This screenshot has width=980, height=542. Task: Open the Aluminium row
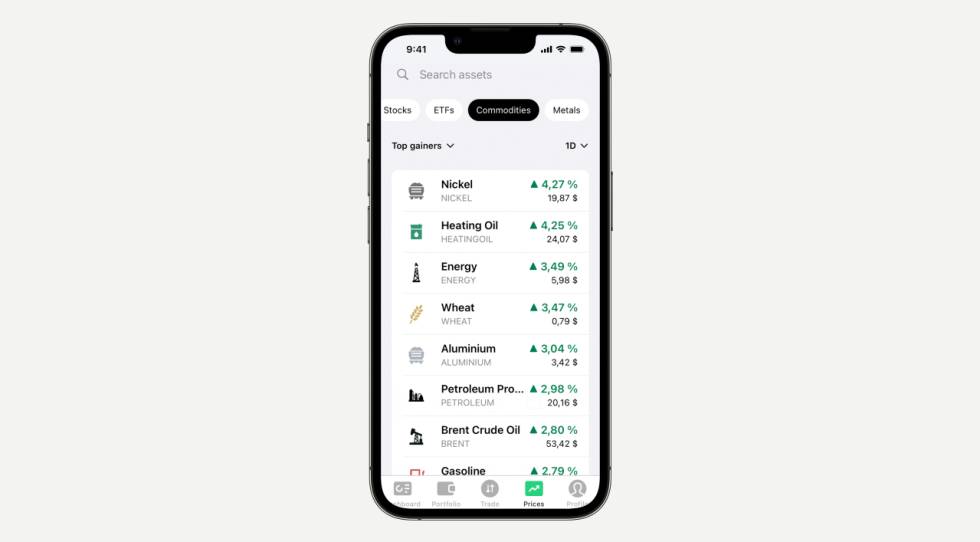tap(490, 355)
